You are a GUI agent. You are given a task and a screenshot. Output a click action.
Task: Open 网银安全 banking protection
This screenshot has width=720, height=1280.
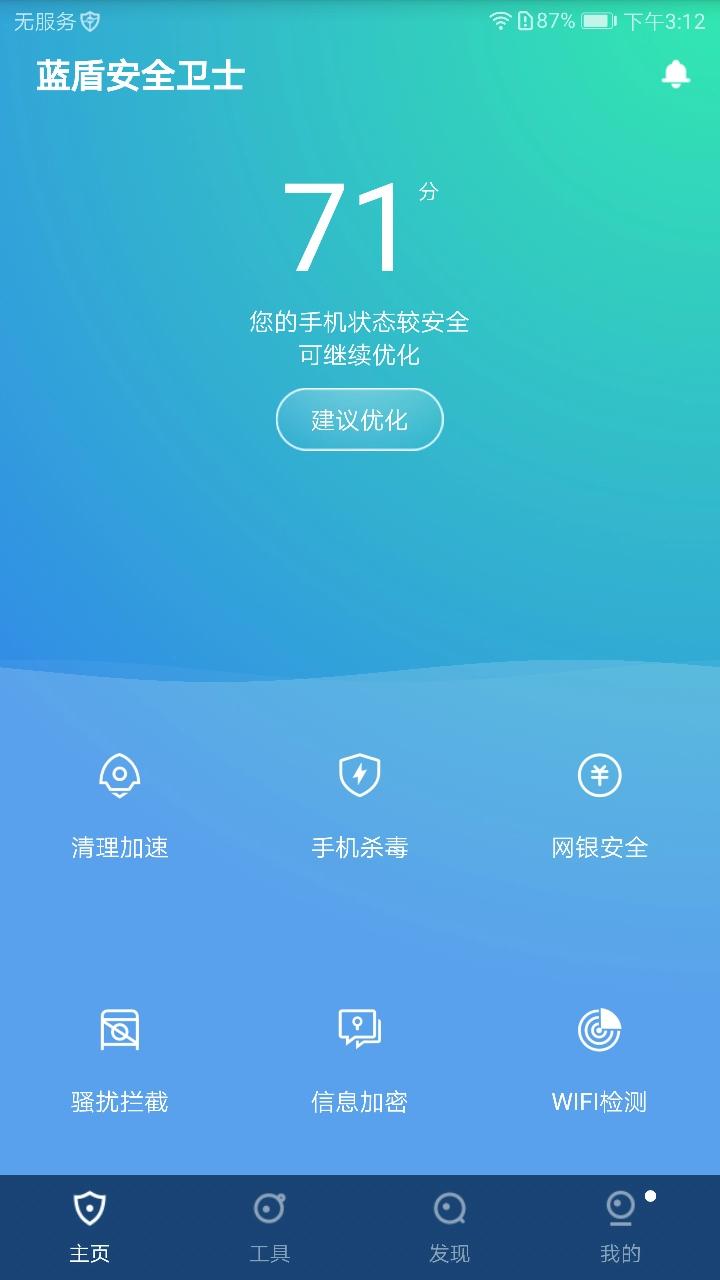pos(600,805)
